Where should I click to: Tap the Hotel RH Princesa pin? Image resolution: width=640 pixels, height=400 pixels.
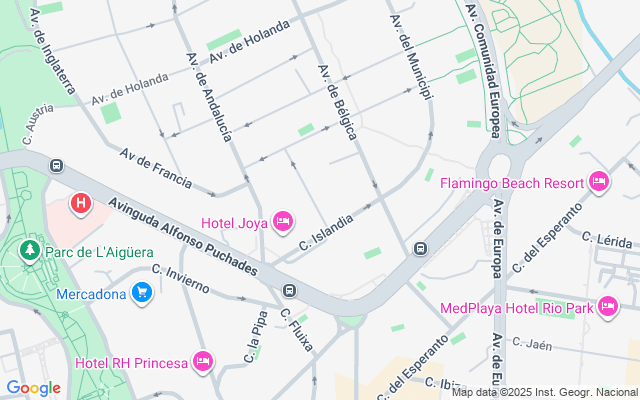pyautogui.click(x=203, y=361)
